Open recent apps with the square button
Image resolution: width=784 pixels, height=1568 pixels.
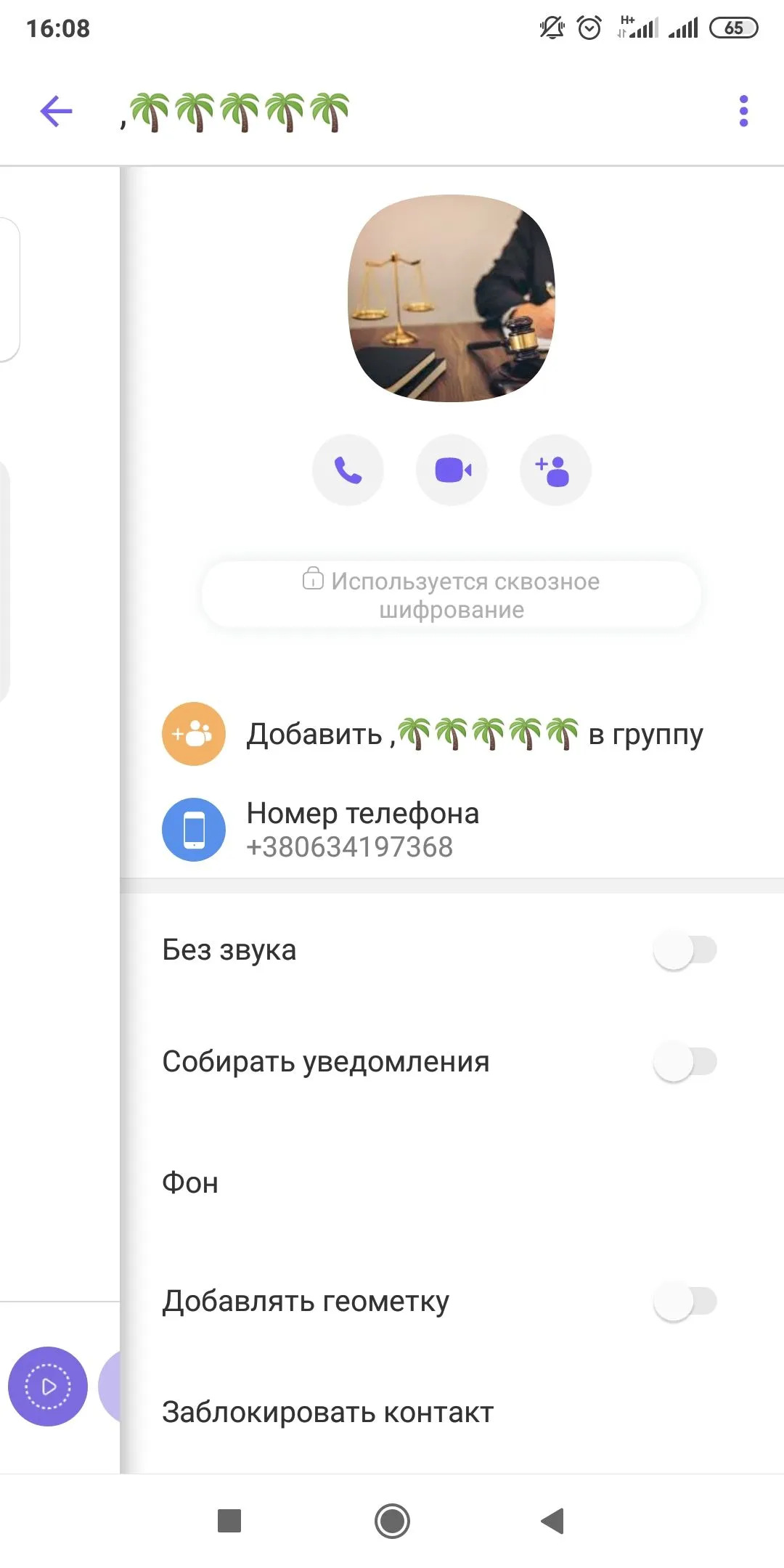tap(229, 1521)
